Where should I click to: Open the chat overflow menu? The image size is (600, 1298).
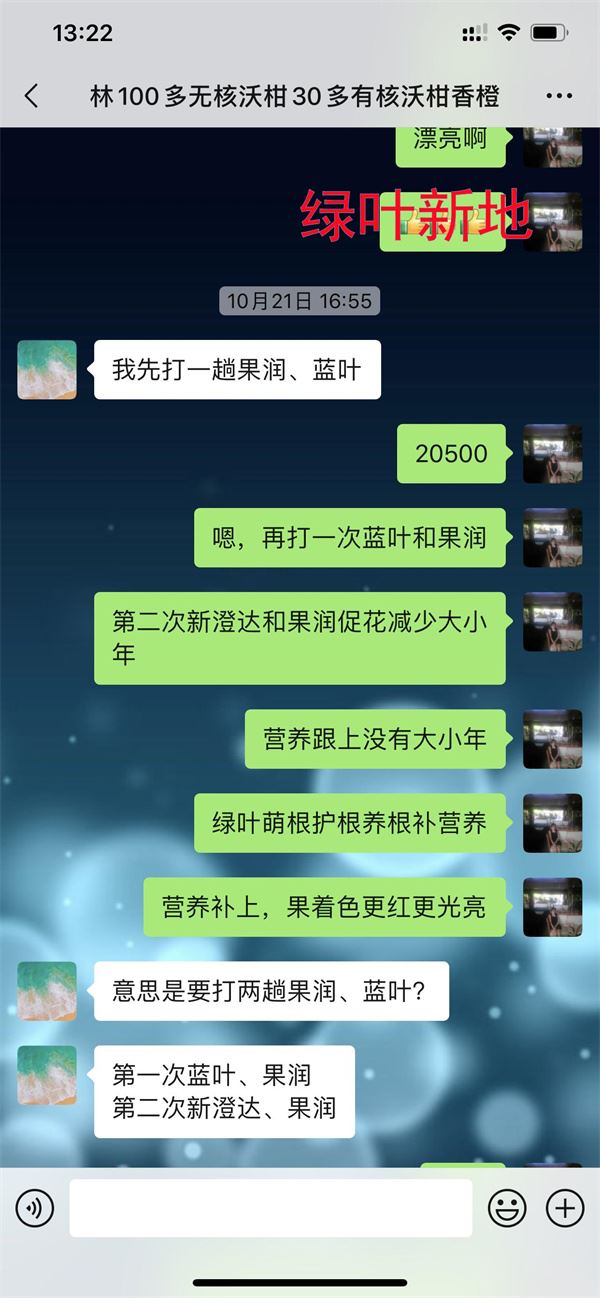(x=559, y=96)
